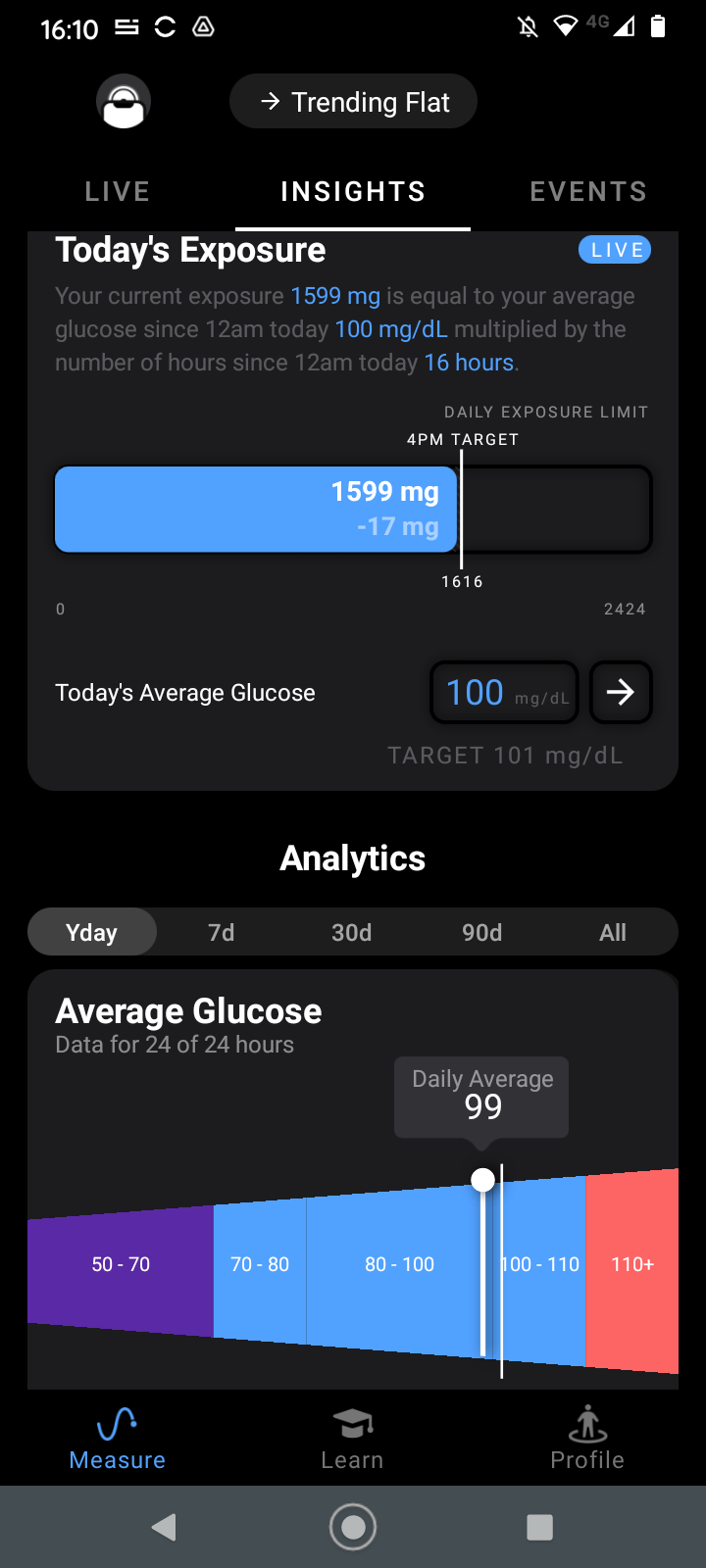This screenshot has height=1568, width=706.
Task: Choose the 90d analytics range
Action: click(482, 932)
